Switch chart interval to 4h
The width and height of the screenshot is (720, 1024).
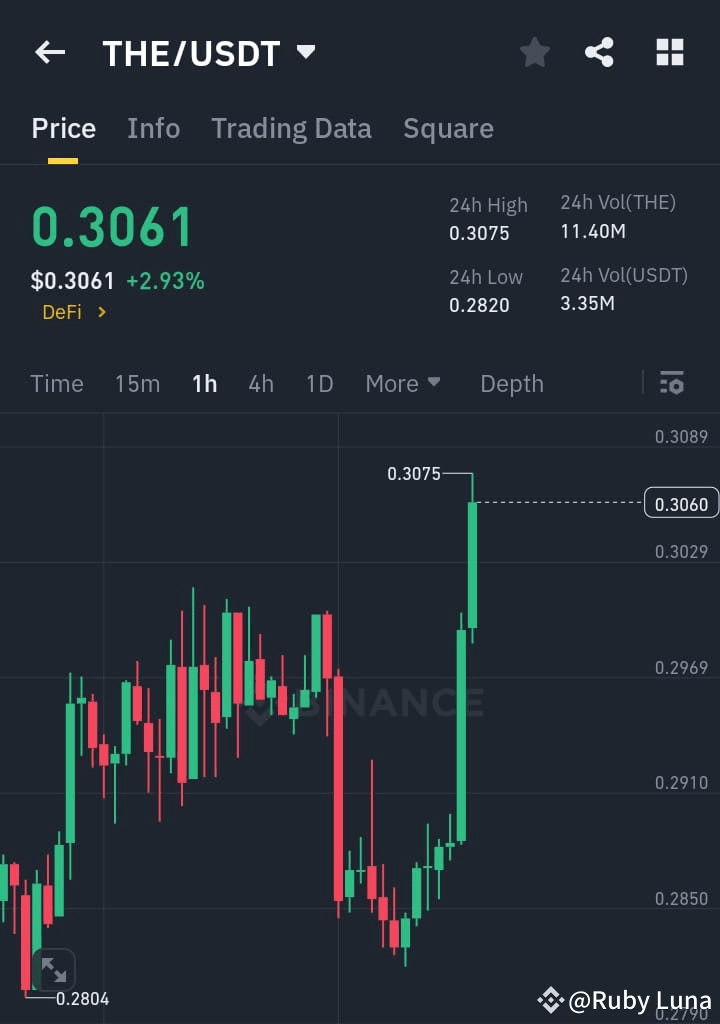[260, 383]
